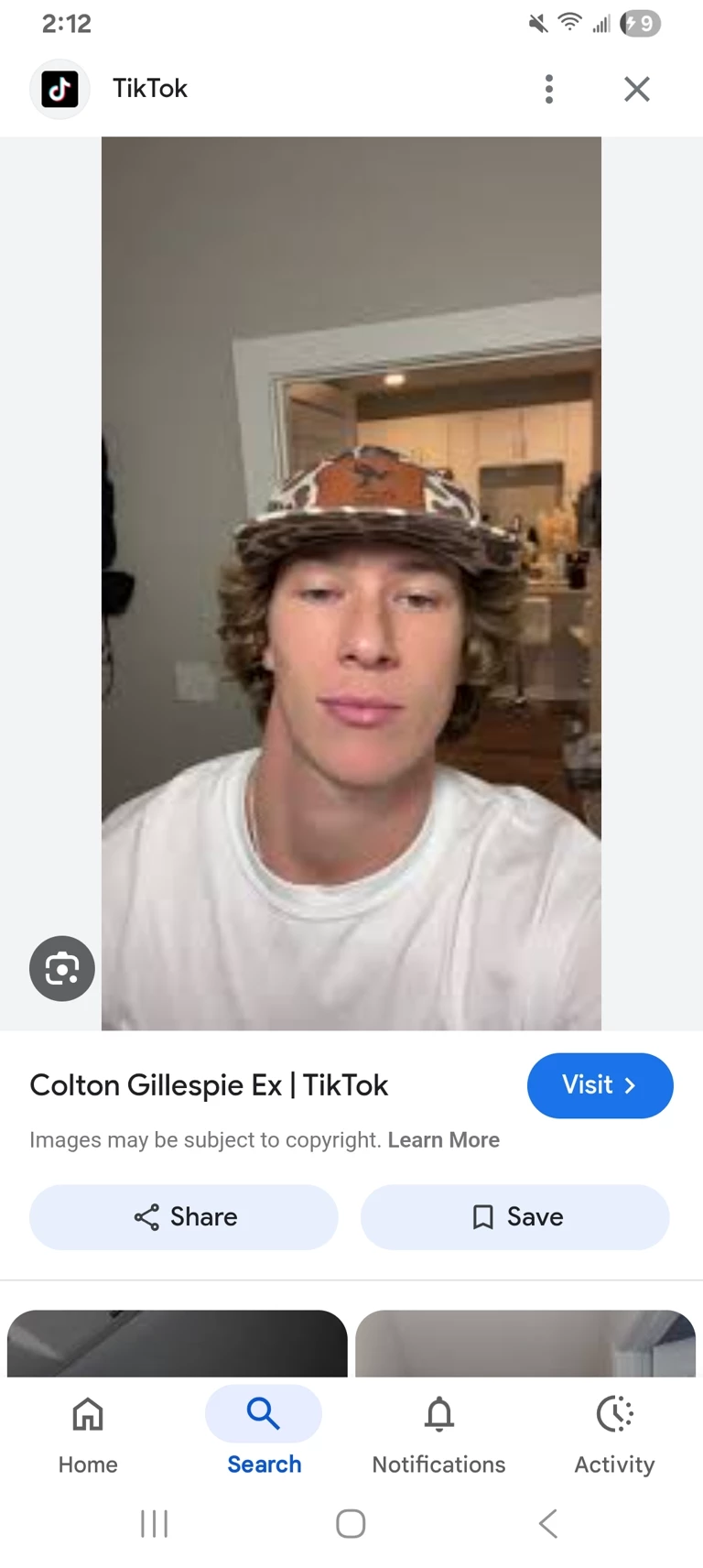Open the dark related image thumbnail
The image size is (703, 1568).
178,1344
